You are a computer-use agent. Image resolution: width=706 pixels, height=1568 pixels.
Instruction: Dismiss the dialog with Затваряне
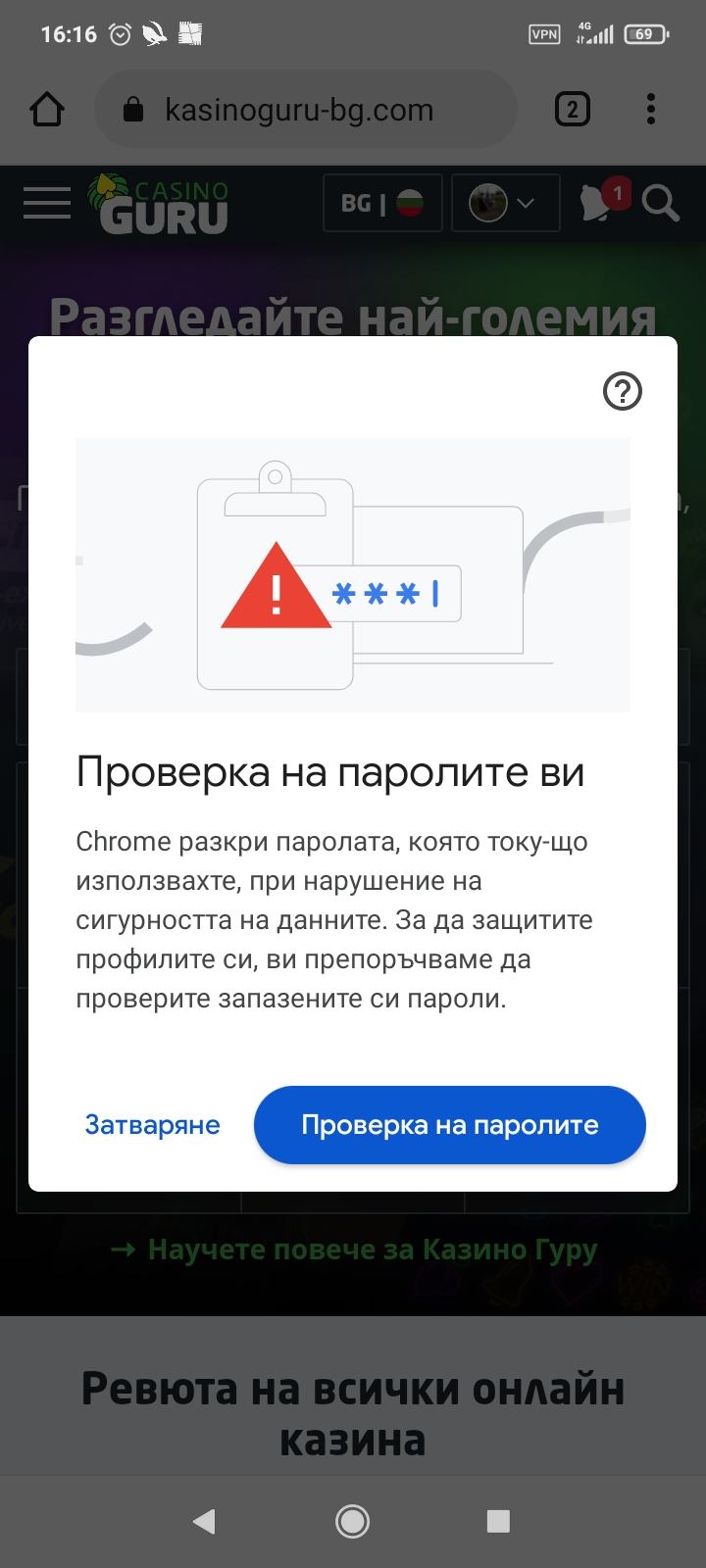152,1125
